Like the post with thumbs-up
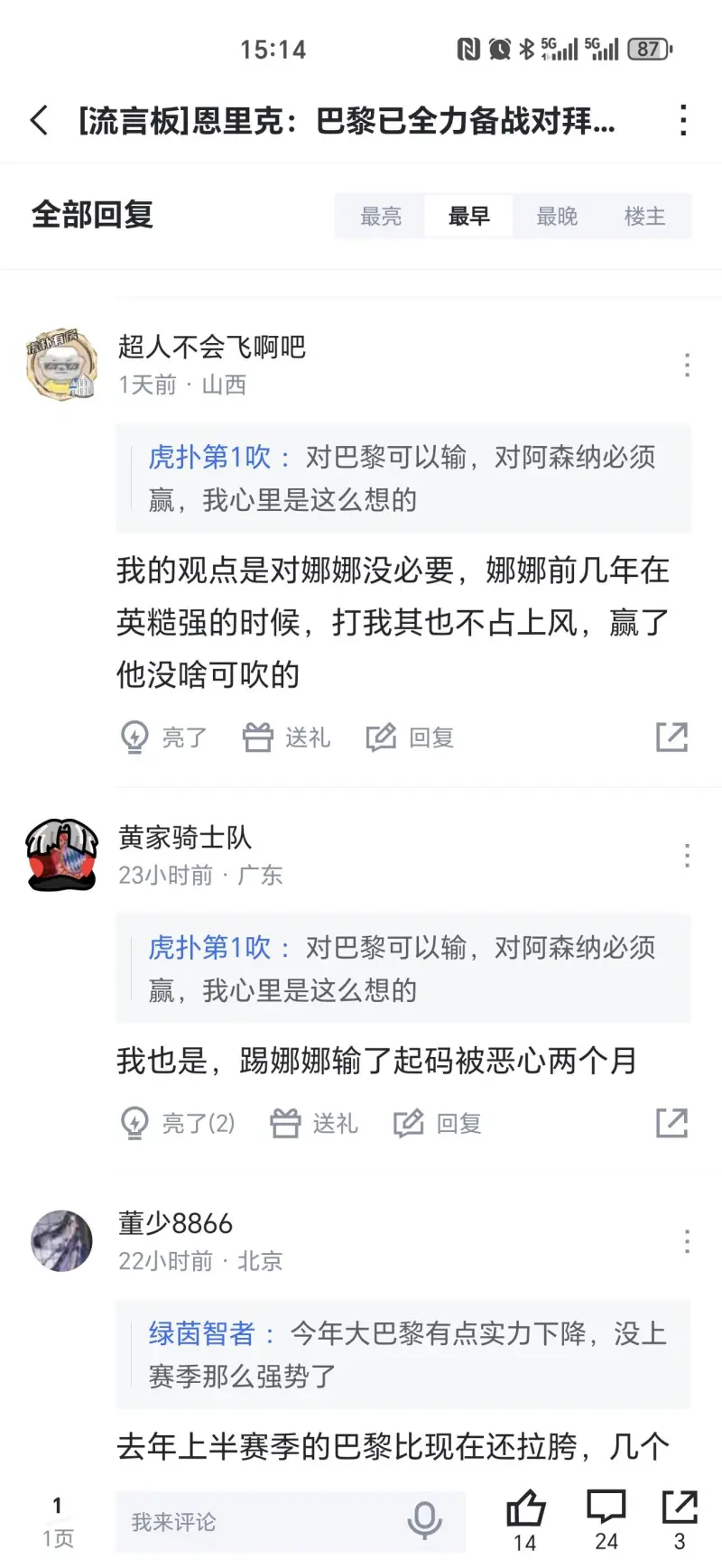Image resolution: width=722 pixels, height=1568 pixels. click(x=525, y=1518)
